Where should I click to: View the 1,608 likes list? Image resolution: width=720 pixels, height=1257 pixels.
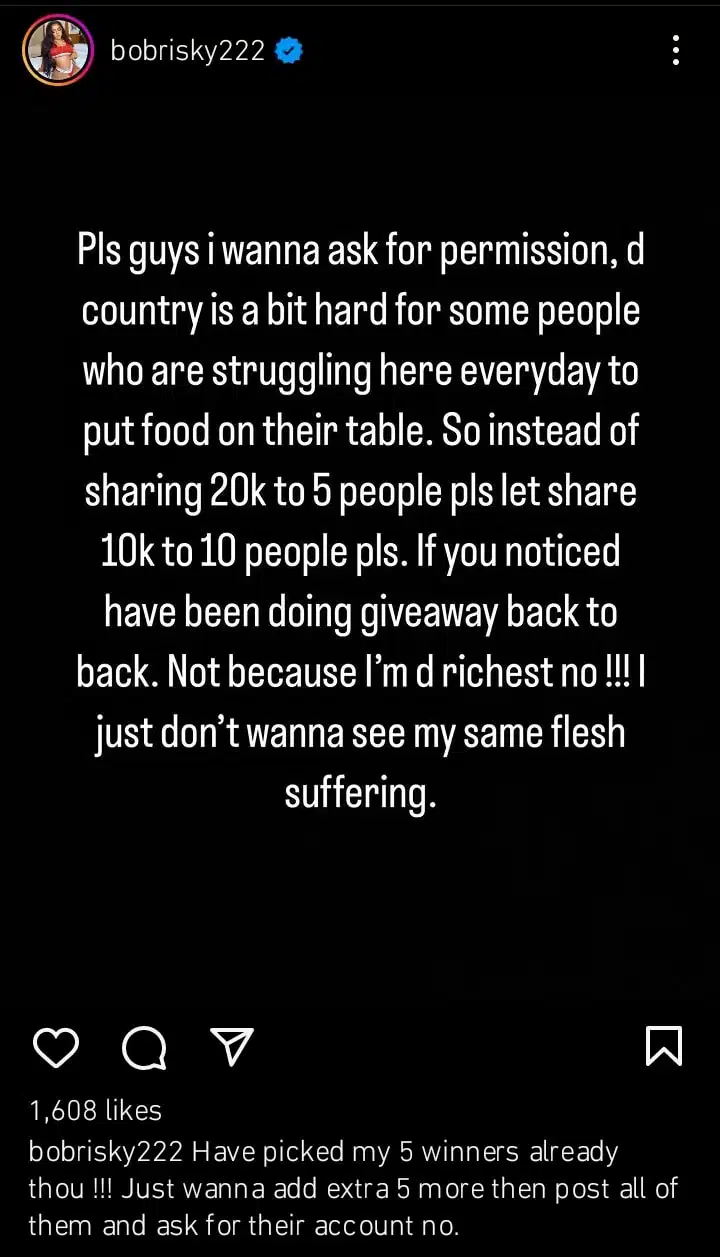click(96, 1110)
